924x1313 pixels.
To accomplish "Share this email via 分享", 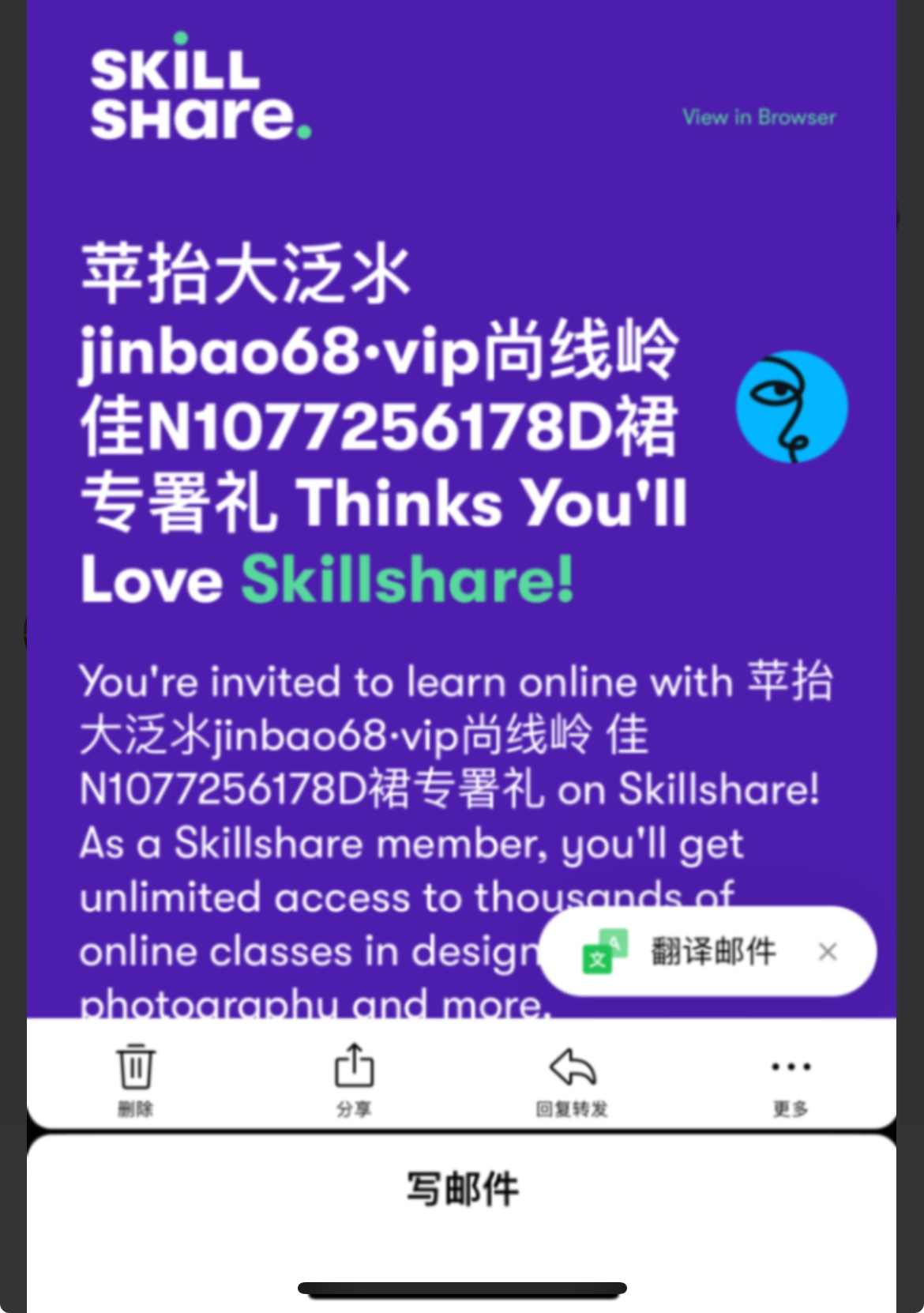I will 354,1079.
